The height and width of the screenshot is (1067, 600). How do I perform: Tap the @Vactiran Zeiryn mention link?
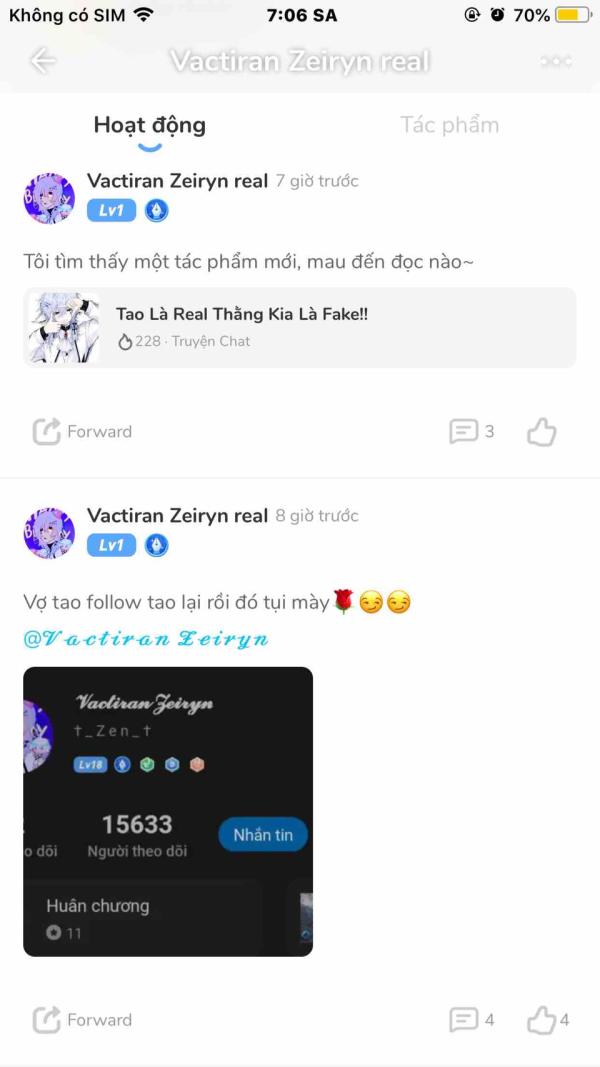pos(146,639)
